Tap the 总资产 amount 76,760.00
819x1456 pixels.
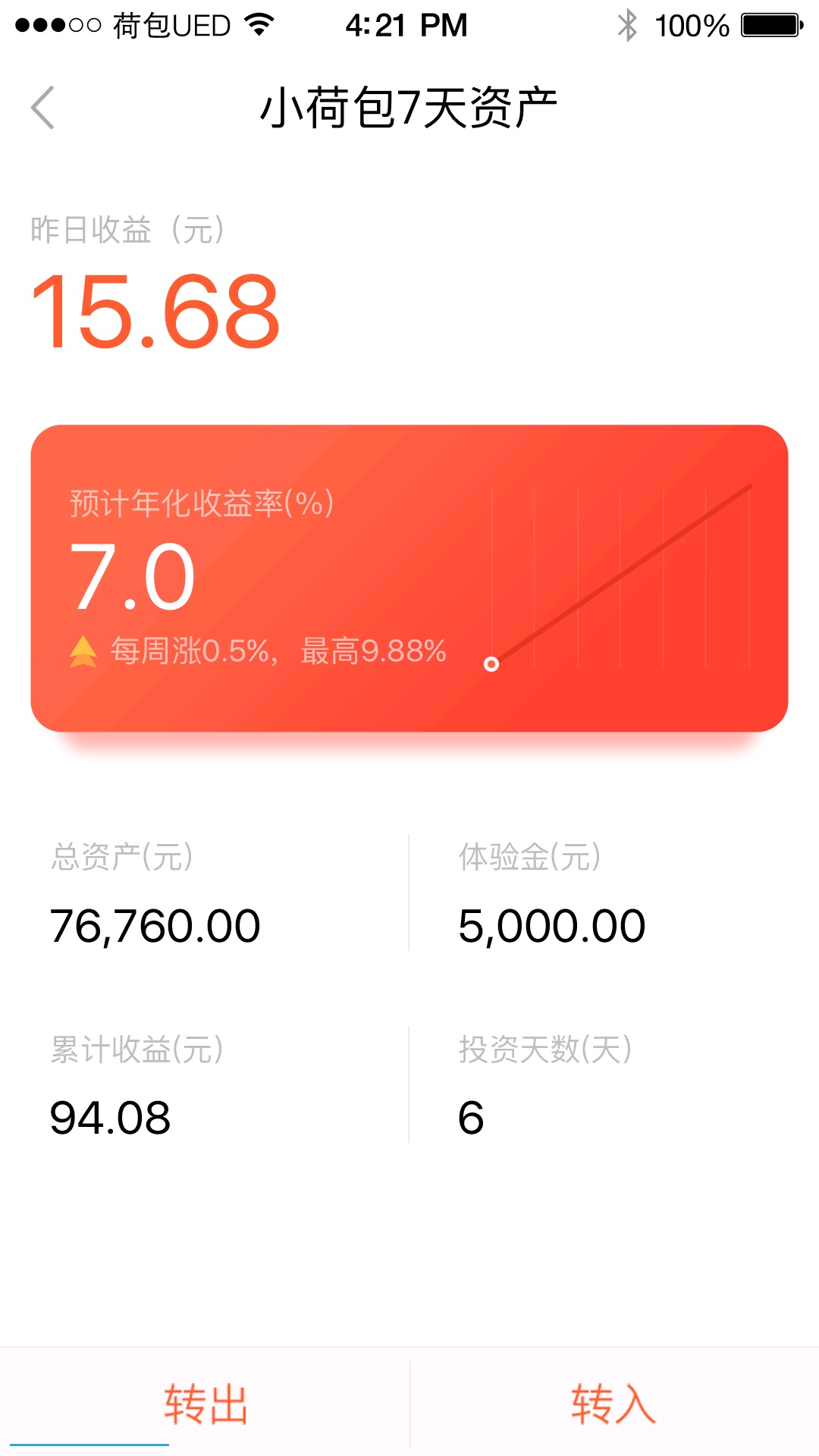pos(155,924)
